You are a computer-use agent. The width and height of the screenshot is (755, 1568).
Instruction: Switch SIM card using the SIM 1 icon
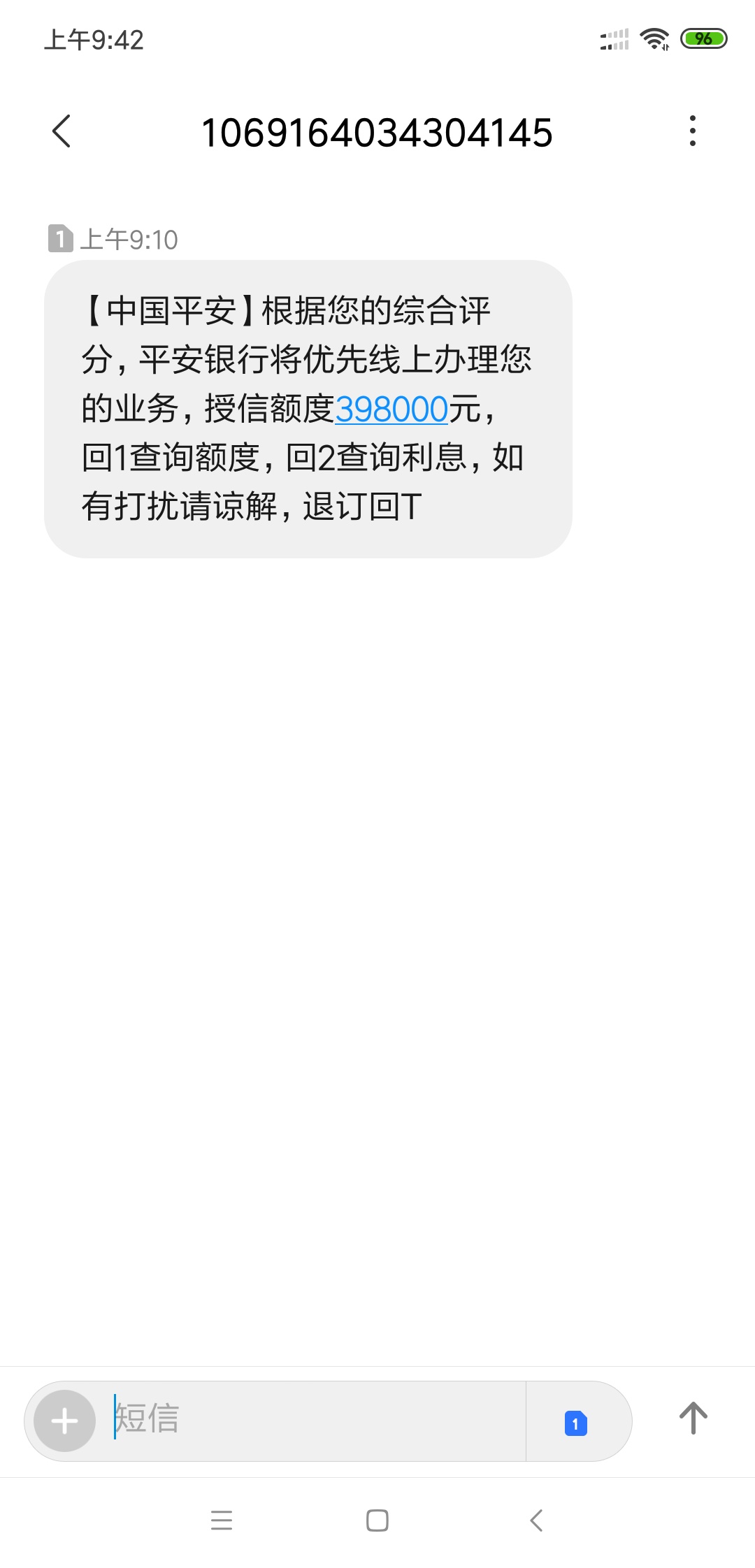click(576, 1423)
